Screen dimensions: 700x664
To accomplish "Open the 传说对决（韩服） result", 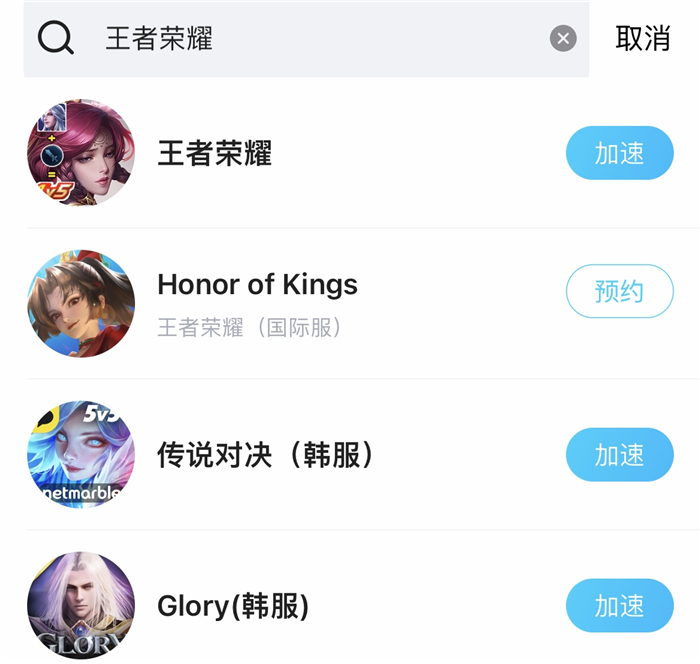I will (x=265, y=455).
